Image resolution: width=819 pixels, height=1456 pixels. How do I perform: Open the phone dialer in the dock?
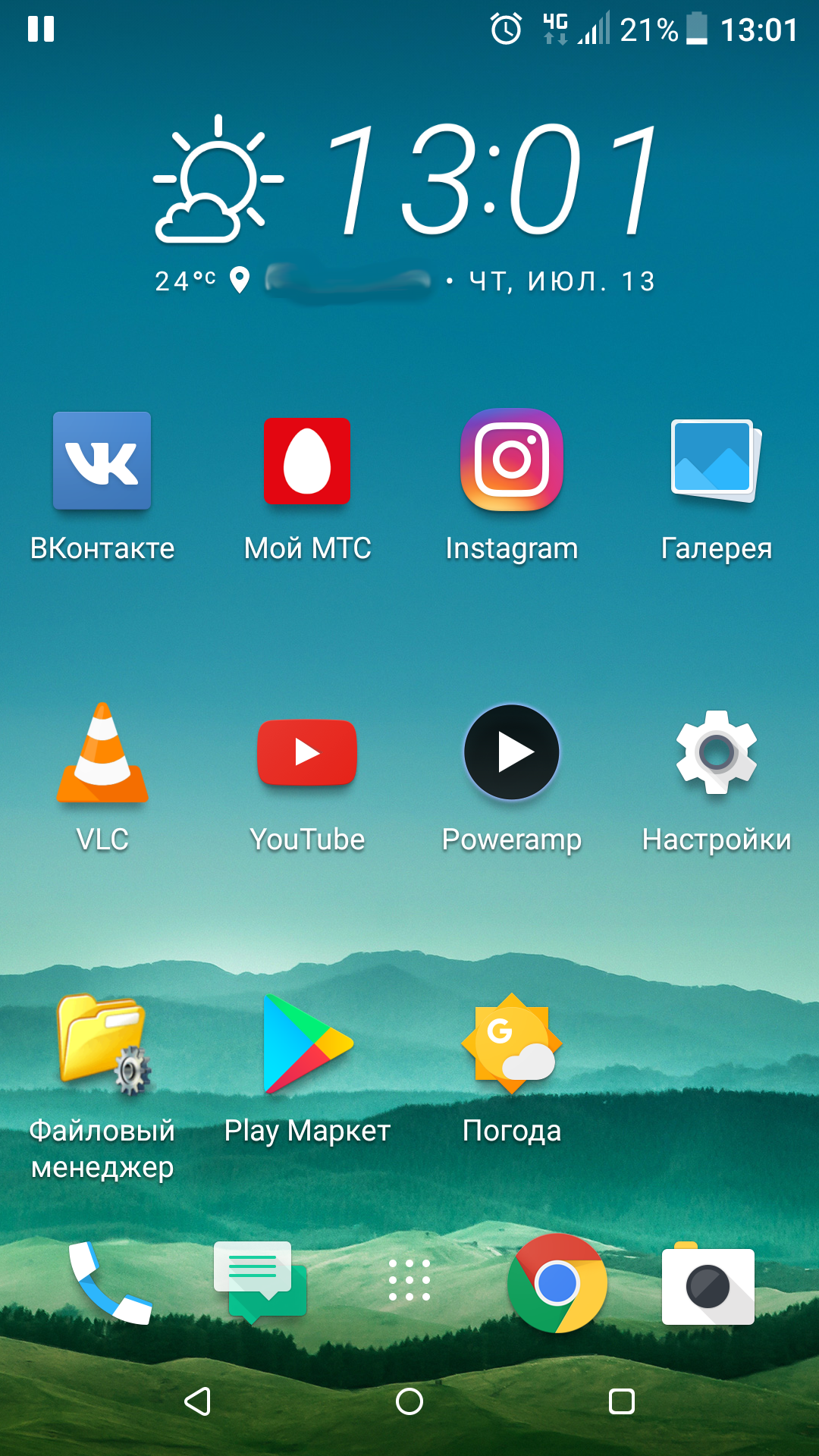(x=109, y=1283)
